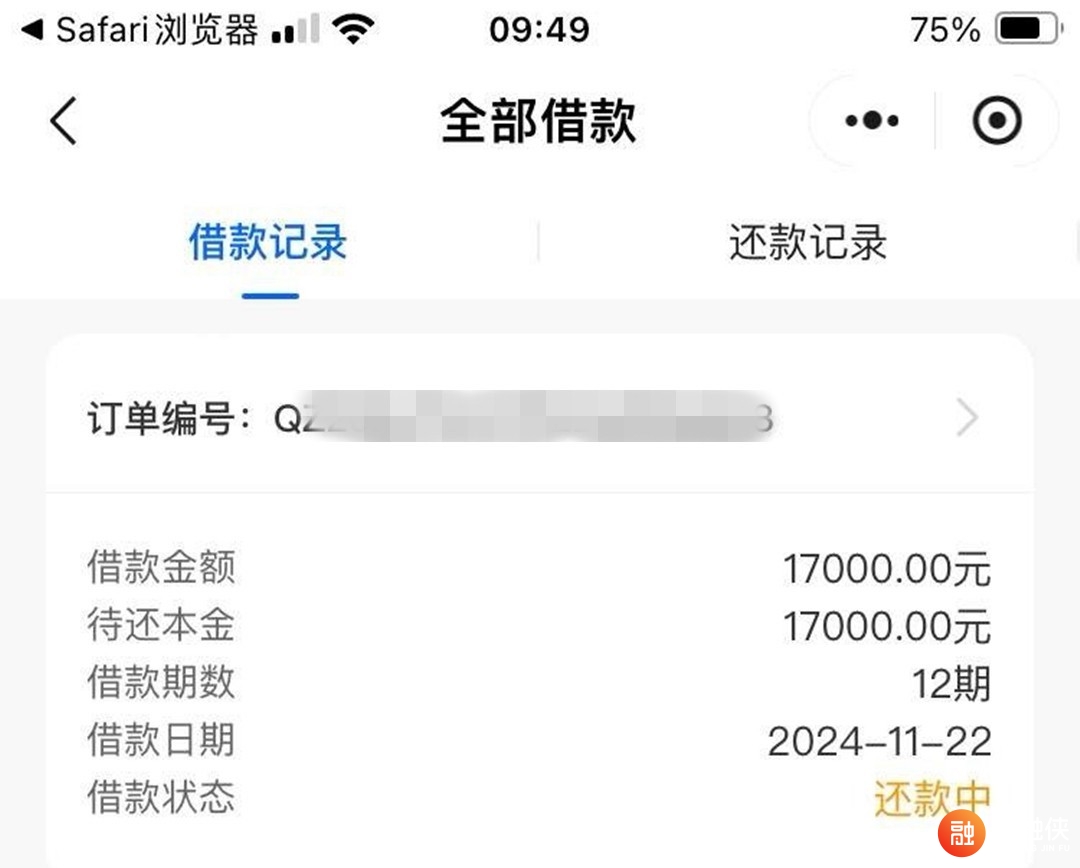The image size is (1080, 868).
Task: Return to Safari浏览器 via status bar link
Action: (140, 30)
